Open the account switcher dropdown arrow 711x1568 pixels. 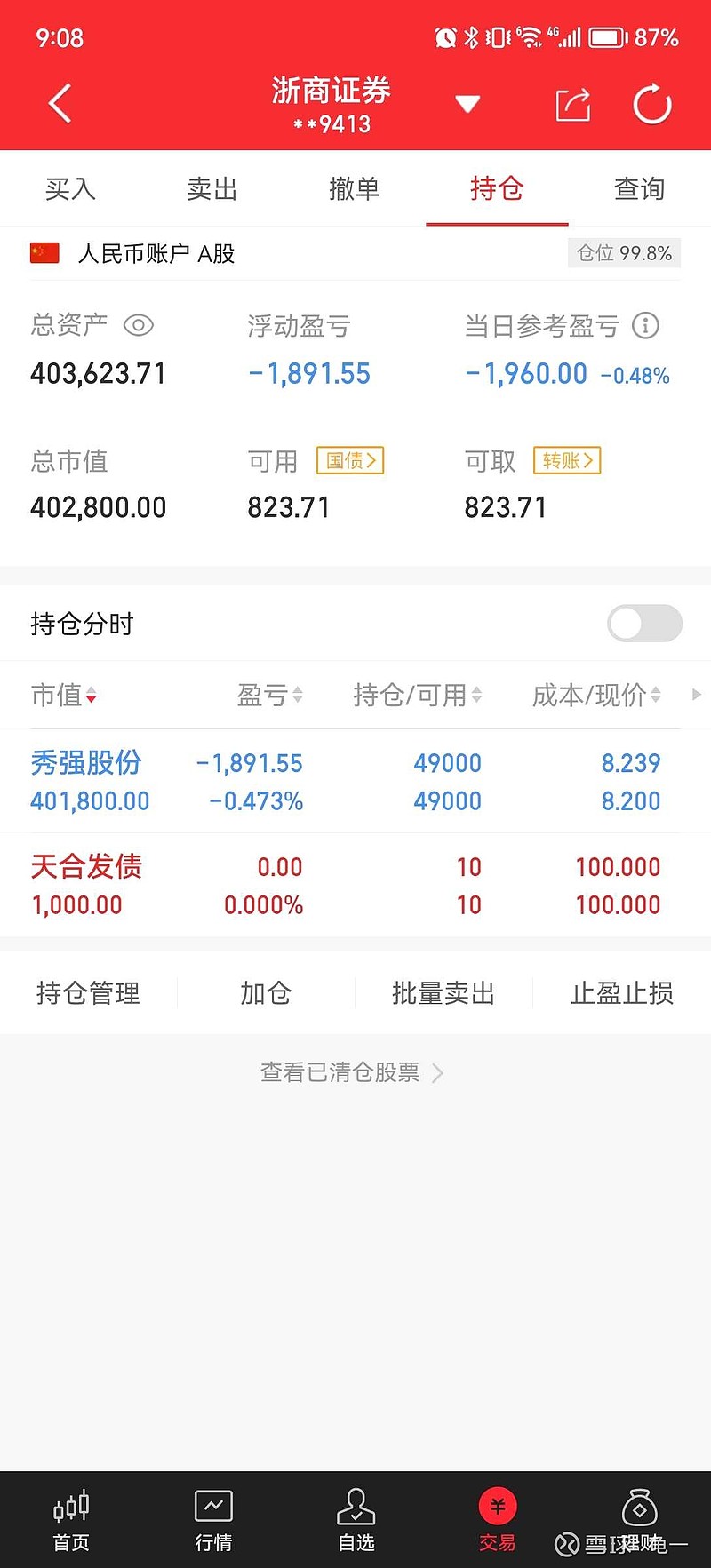tap(467, 104)
